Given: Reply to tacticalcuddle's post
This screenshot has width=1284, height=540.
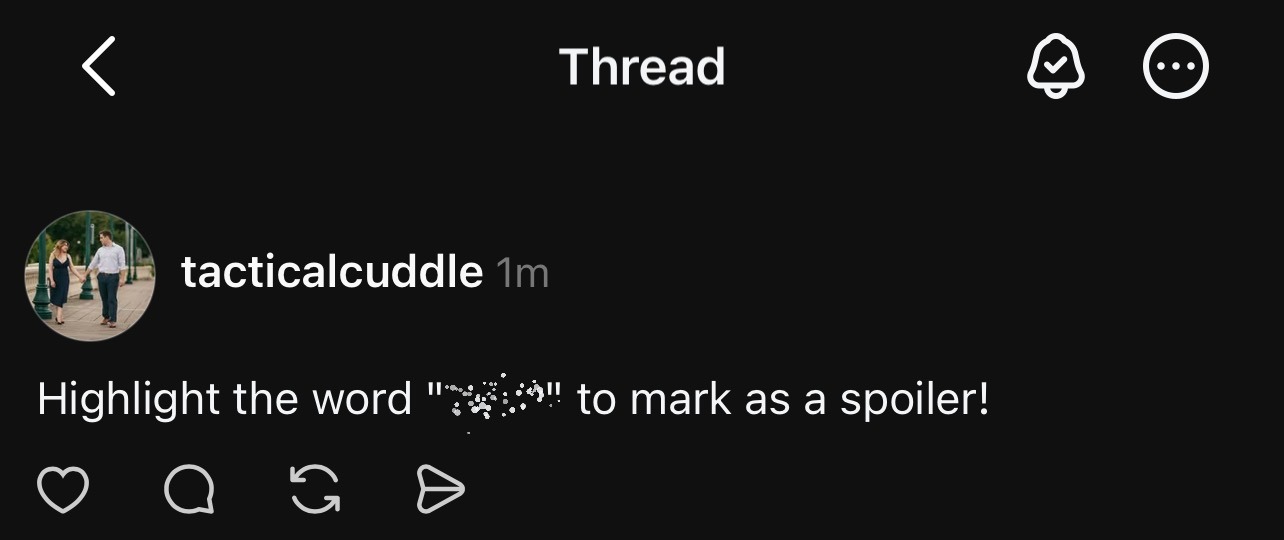Looking at the screenshot, I should coord(189,490).
